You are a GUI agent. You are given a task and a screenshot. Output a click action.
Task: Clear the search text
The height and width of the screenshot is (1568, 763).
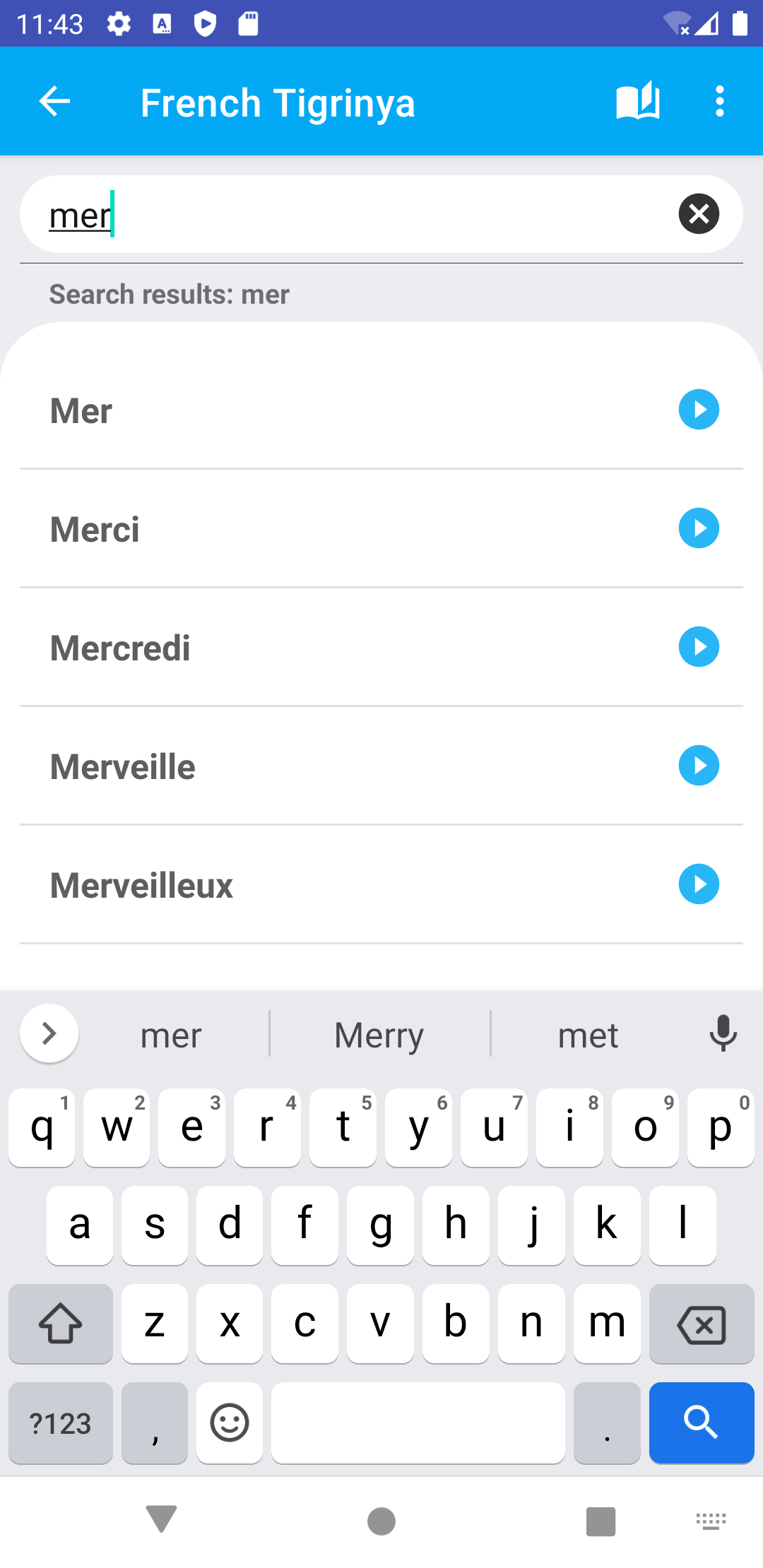click(x=699, y=214)
